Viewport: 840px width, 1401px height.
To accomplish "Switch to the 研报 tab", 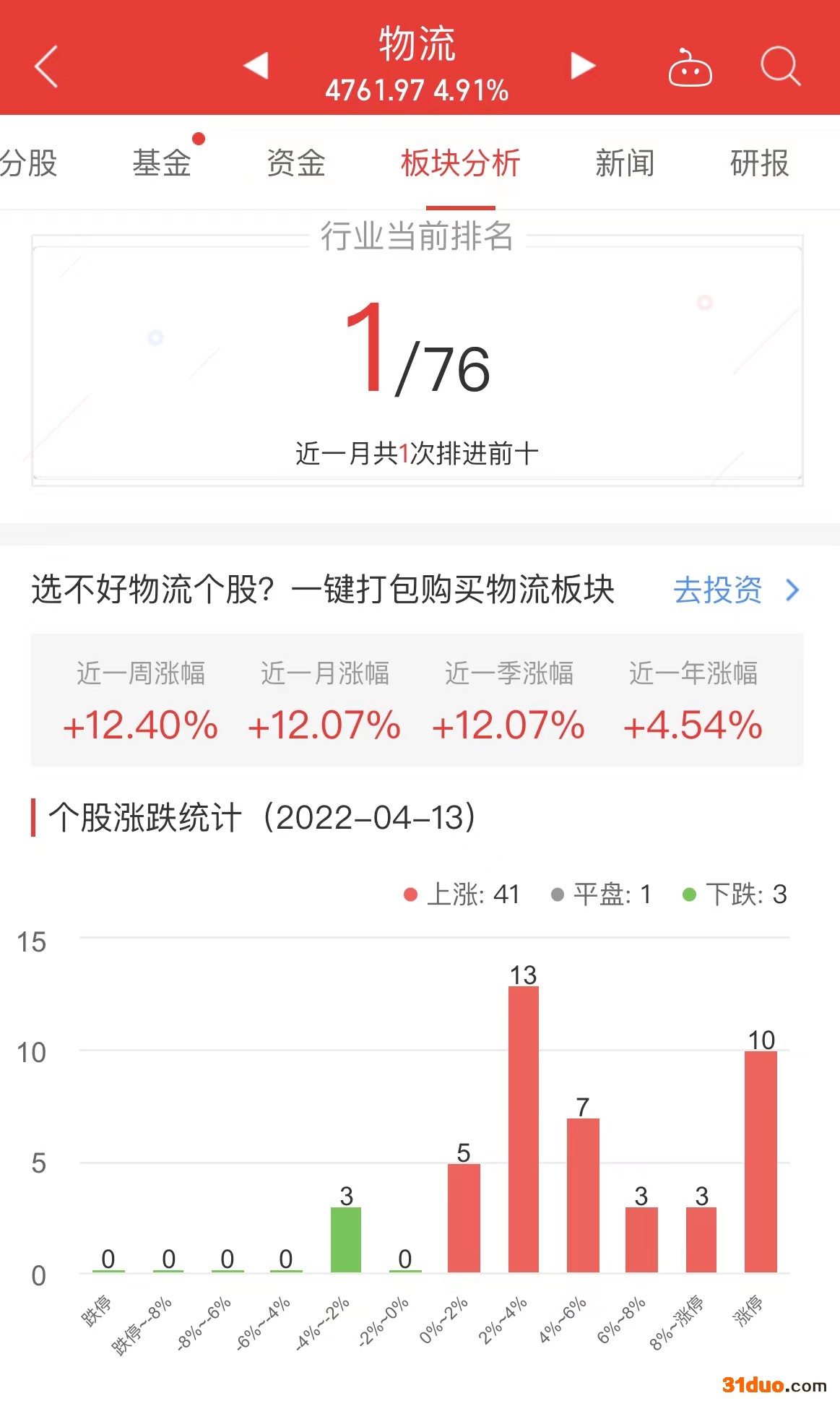I will (759, 163).
